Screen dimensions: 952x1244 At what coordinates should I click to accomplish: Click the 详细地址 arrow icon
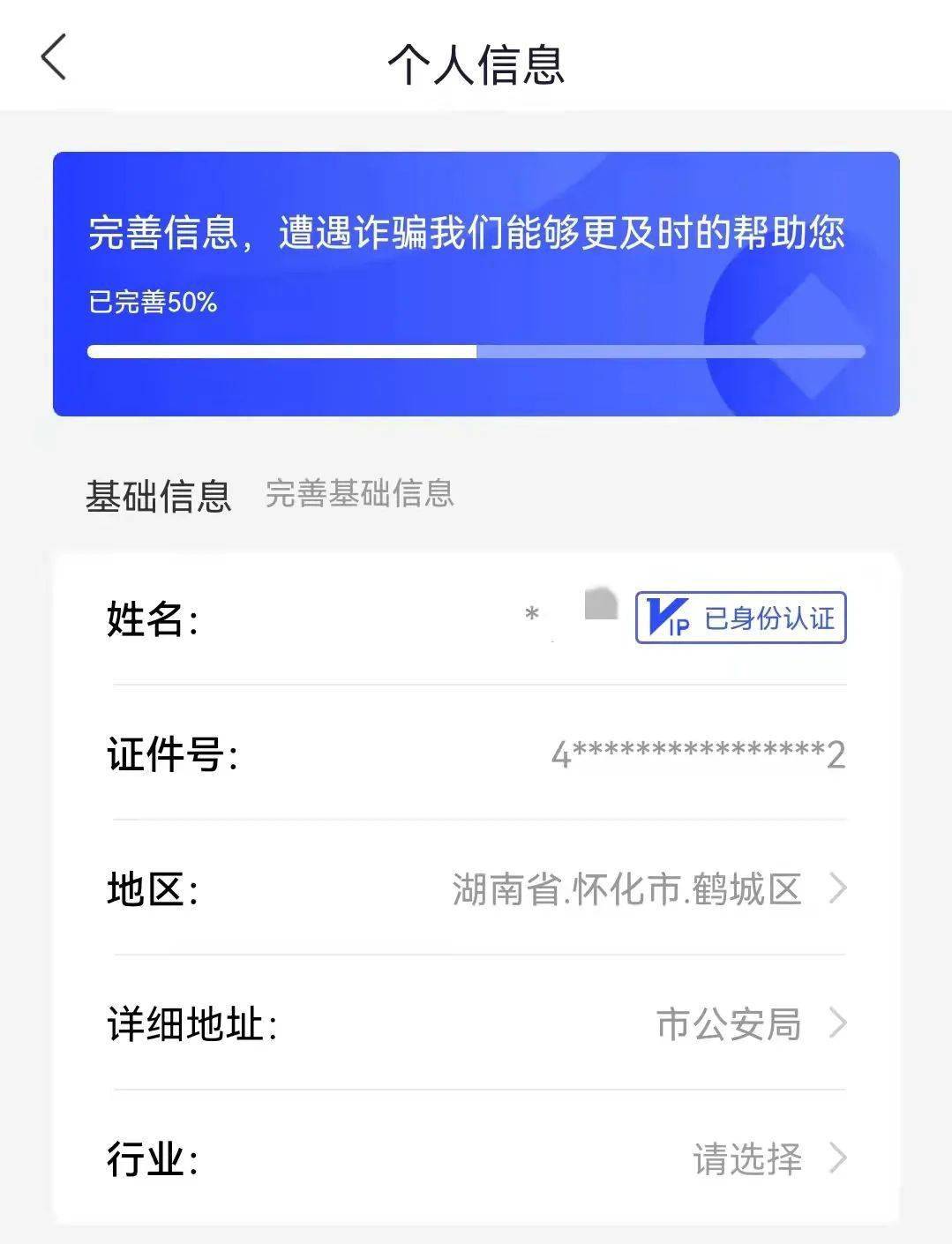(836, 1023)
